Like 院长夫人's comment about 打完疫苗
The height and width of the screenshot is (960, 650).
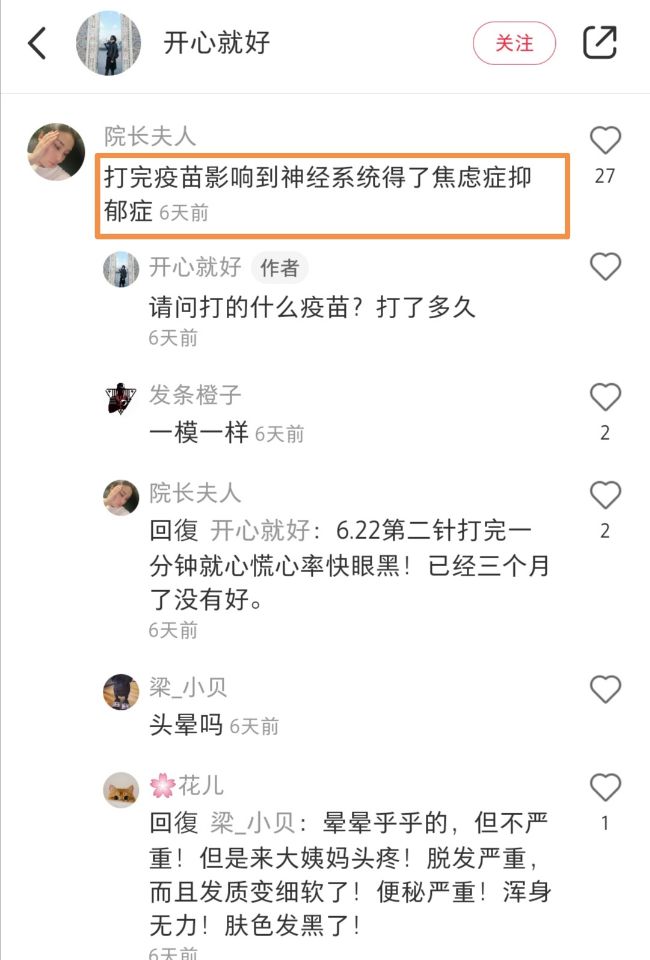(605, 140)
